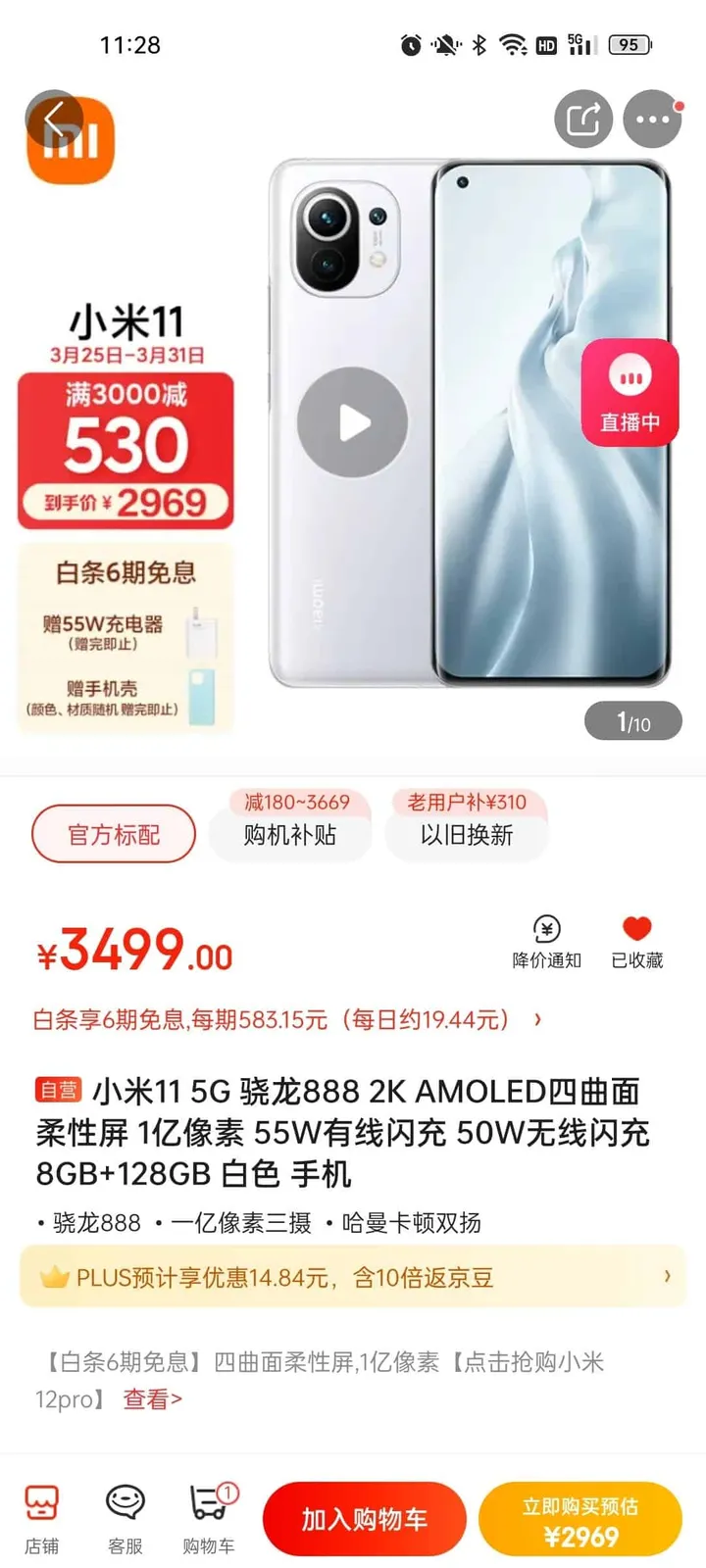Open the PLUS预计享优惠 discount banner
This screenshot has height=1568, width=706.
click(353, 1277)
